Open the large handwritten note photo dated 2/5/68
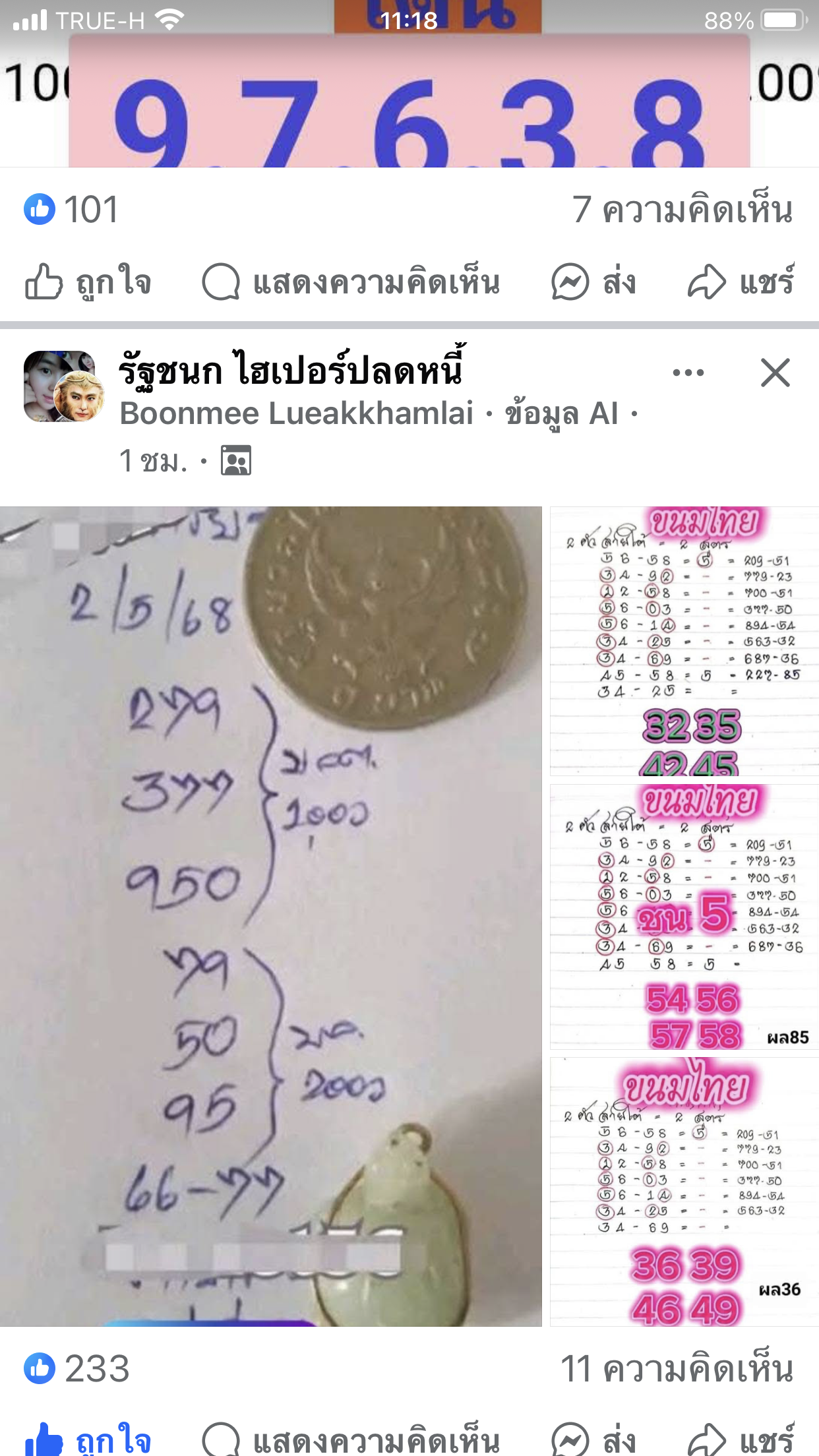 (x=270, y=917)
